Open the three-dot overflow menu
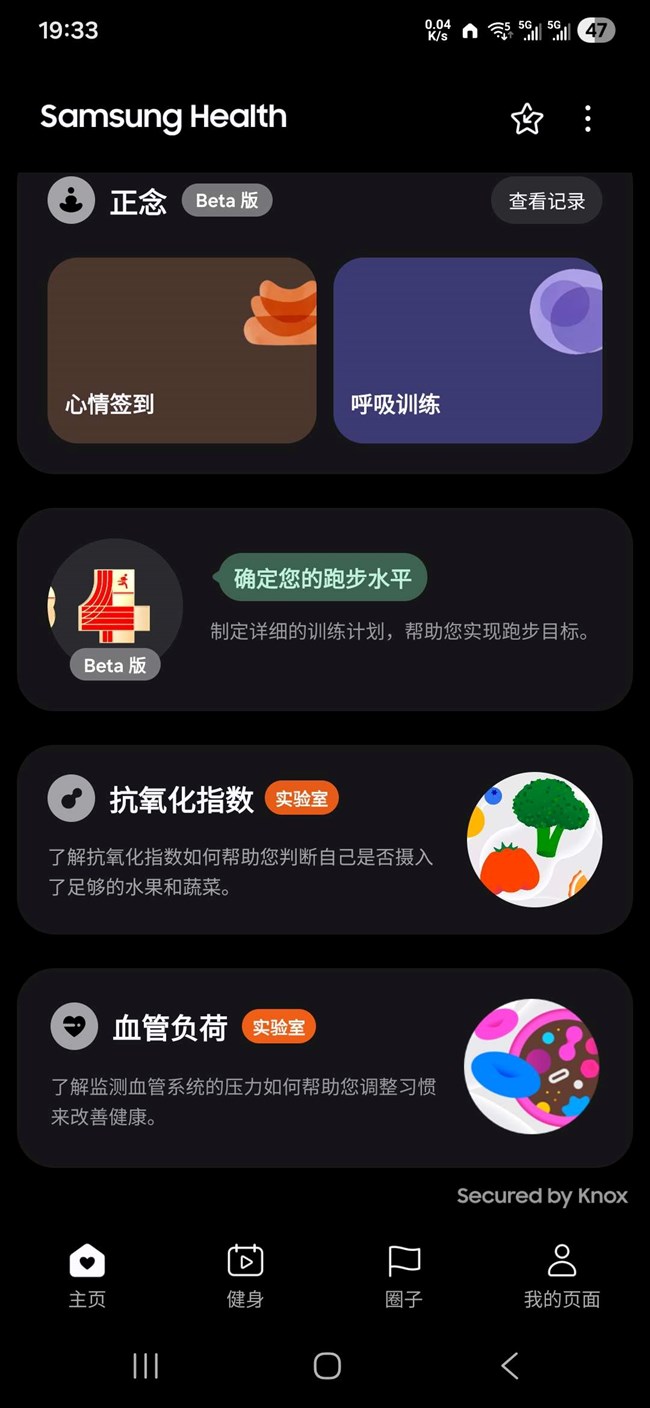 [x=588, y=119]
